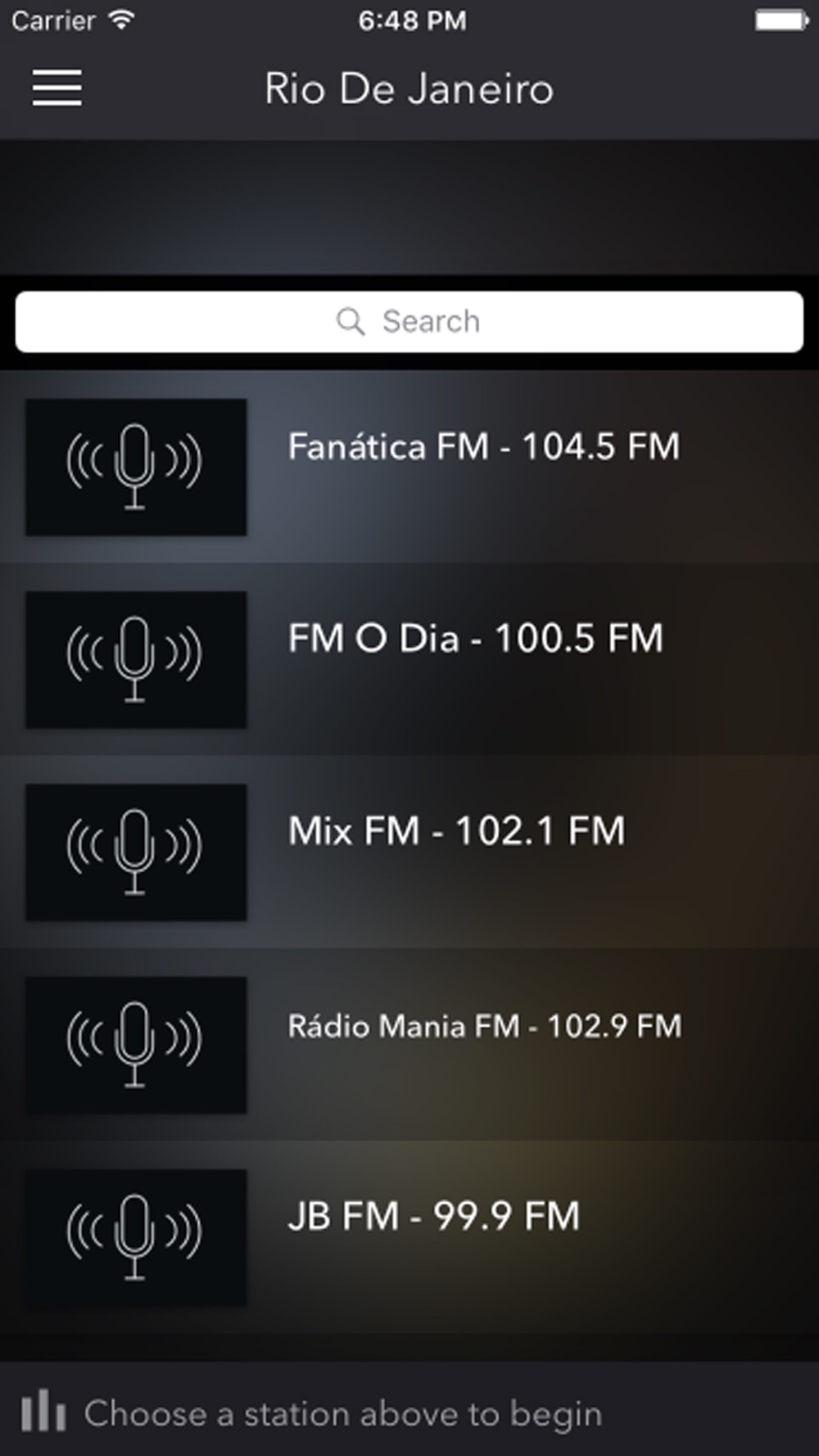
Task: Tap the Search field
Action: coord(409,322)
